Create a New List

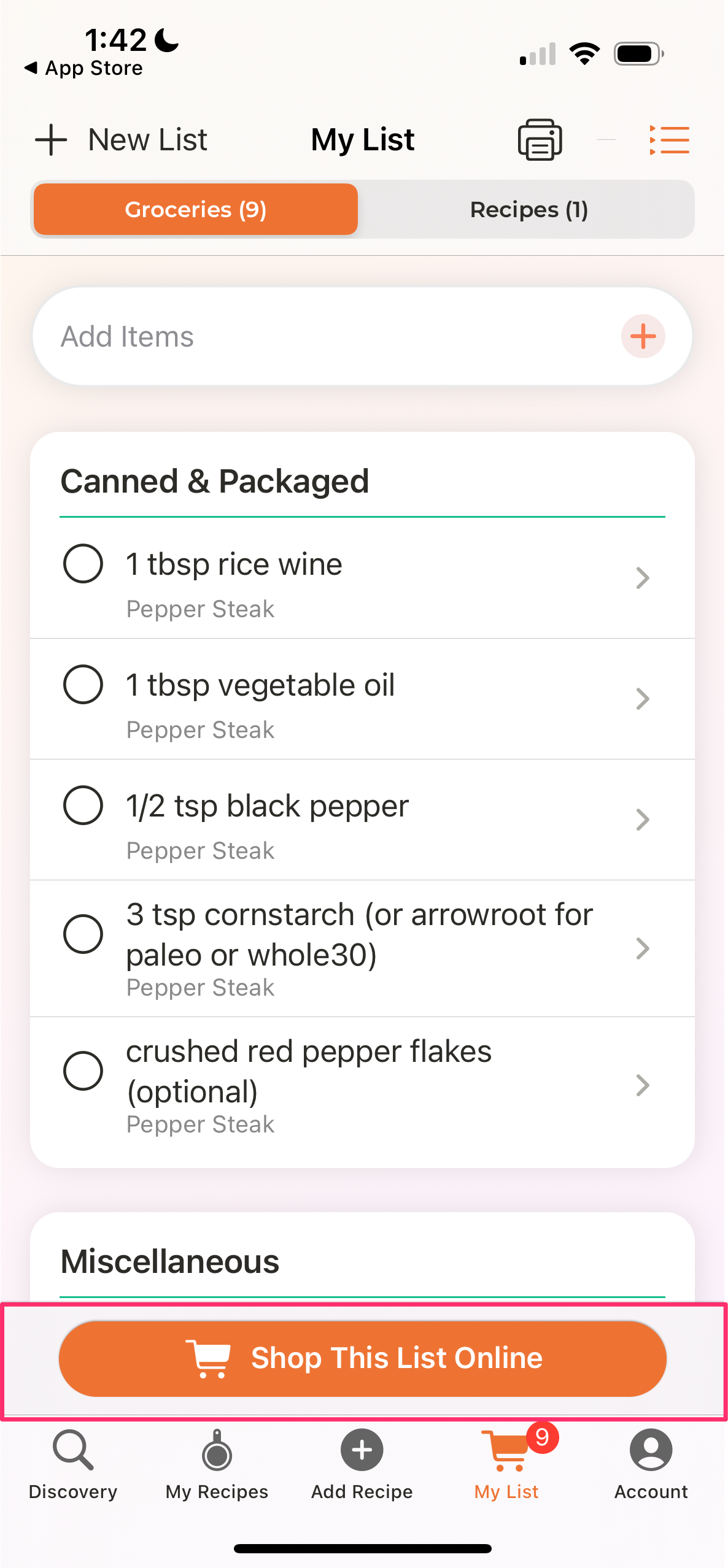[x=121, y=140]
